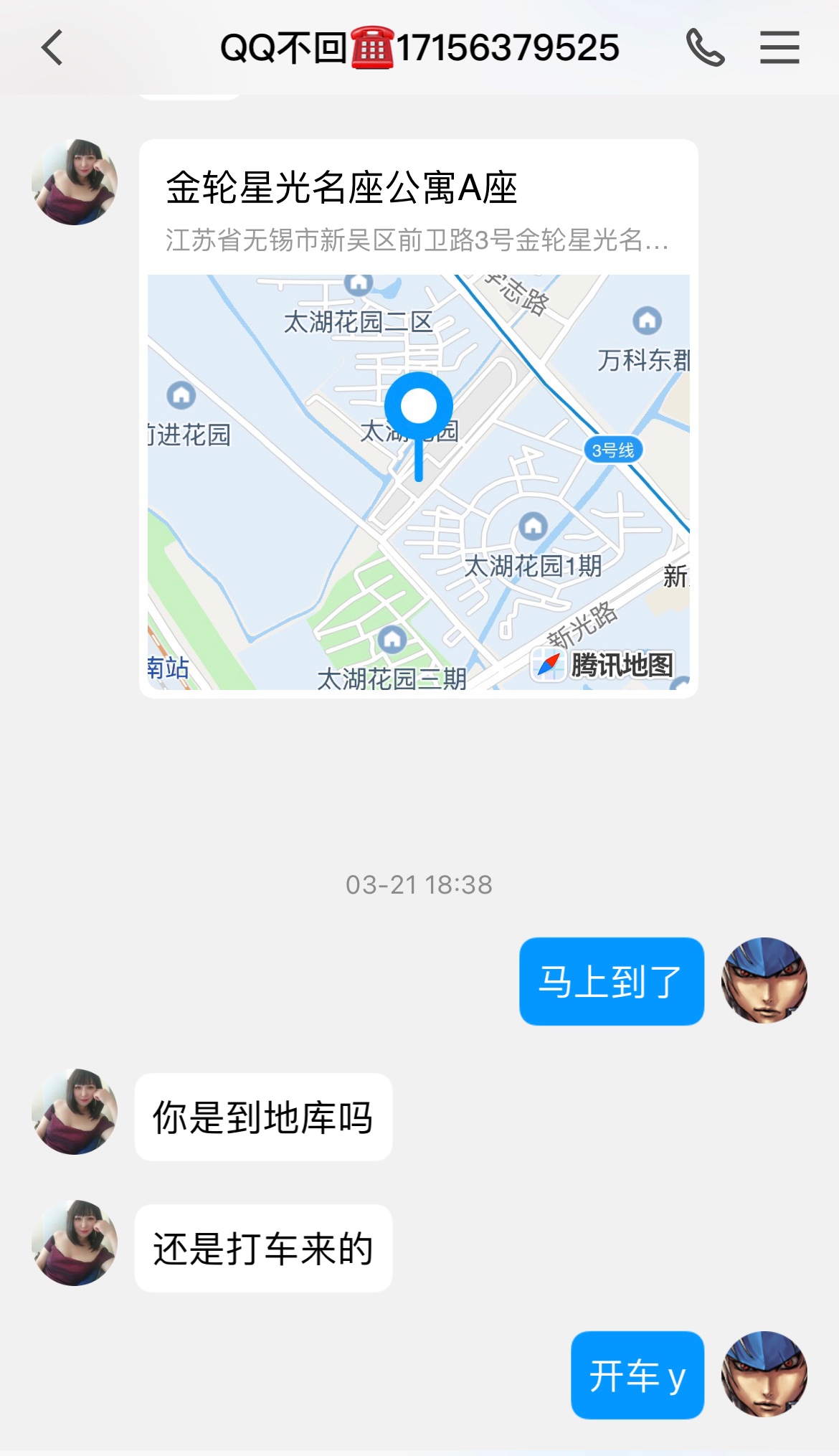
Task: Open chat settings via the hamburger icon
Action: click(x=779, y=47)
